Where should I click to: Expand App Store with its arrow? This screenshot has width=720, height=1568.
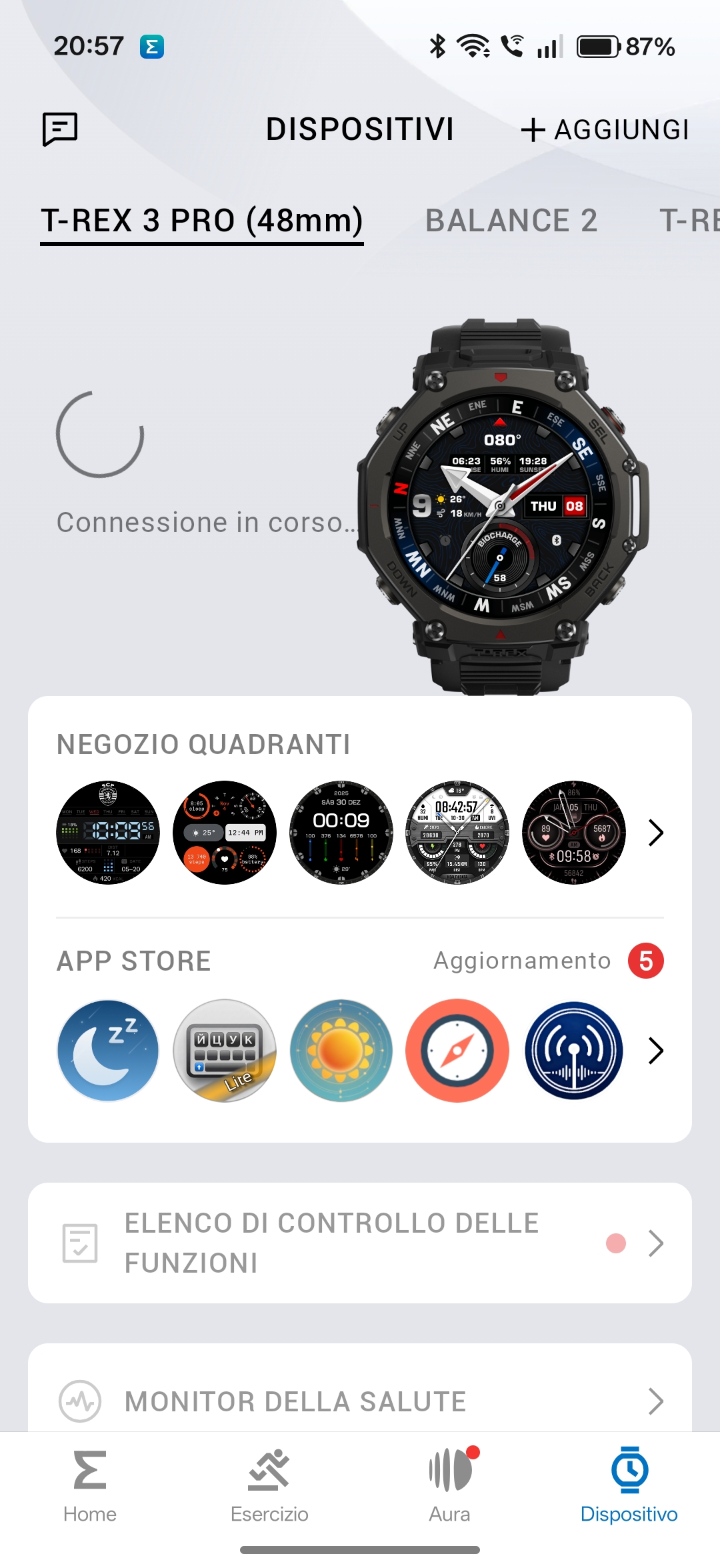click(x=656, y=1051)
